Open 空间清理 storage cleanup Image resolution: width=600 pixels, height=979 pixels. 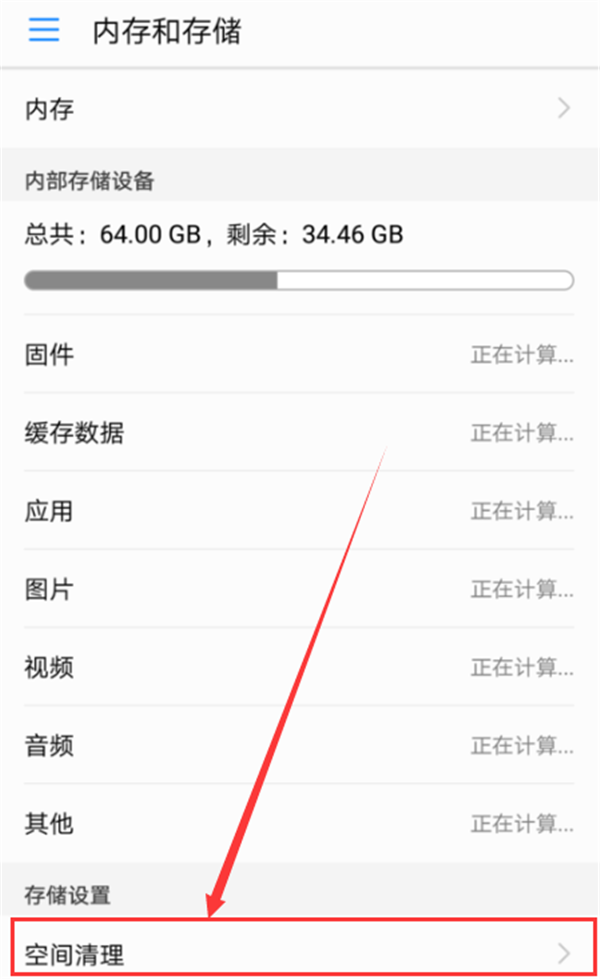click(300, 953)
